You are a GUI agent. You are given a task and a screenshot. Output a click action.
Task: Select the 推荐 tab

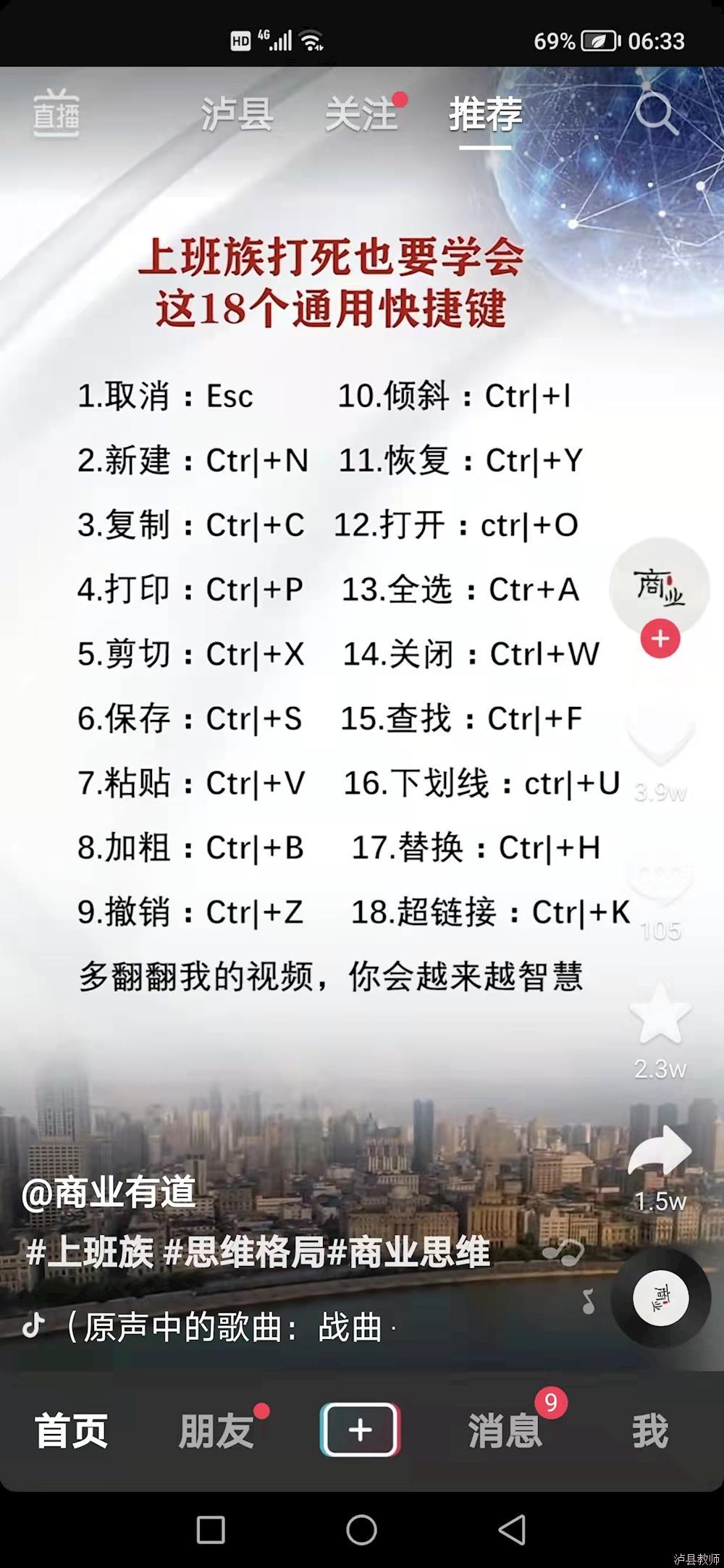click(485, 114)
